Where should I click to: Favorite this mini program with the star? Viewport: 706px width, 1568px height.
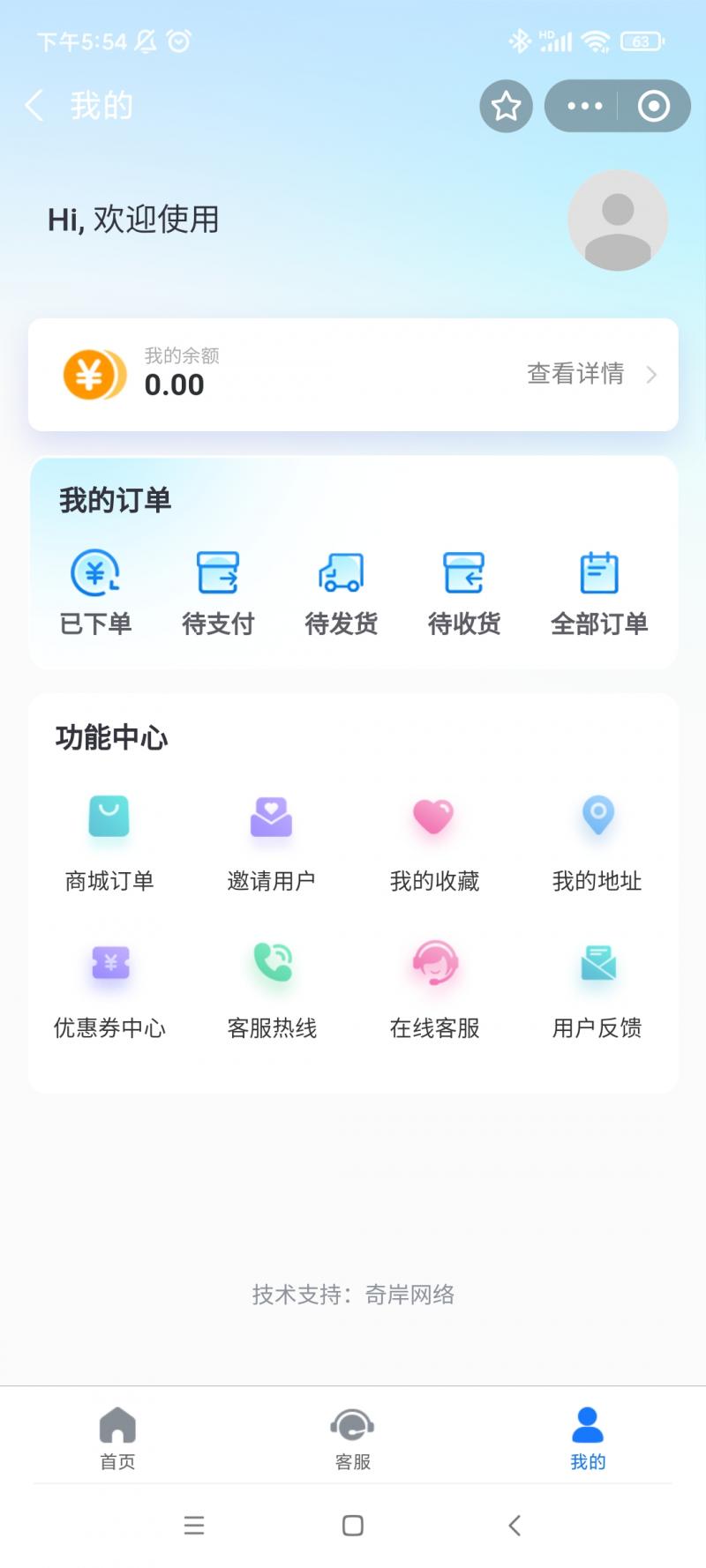pos(506,107)
